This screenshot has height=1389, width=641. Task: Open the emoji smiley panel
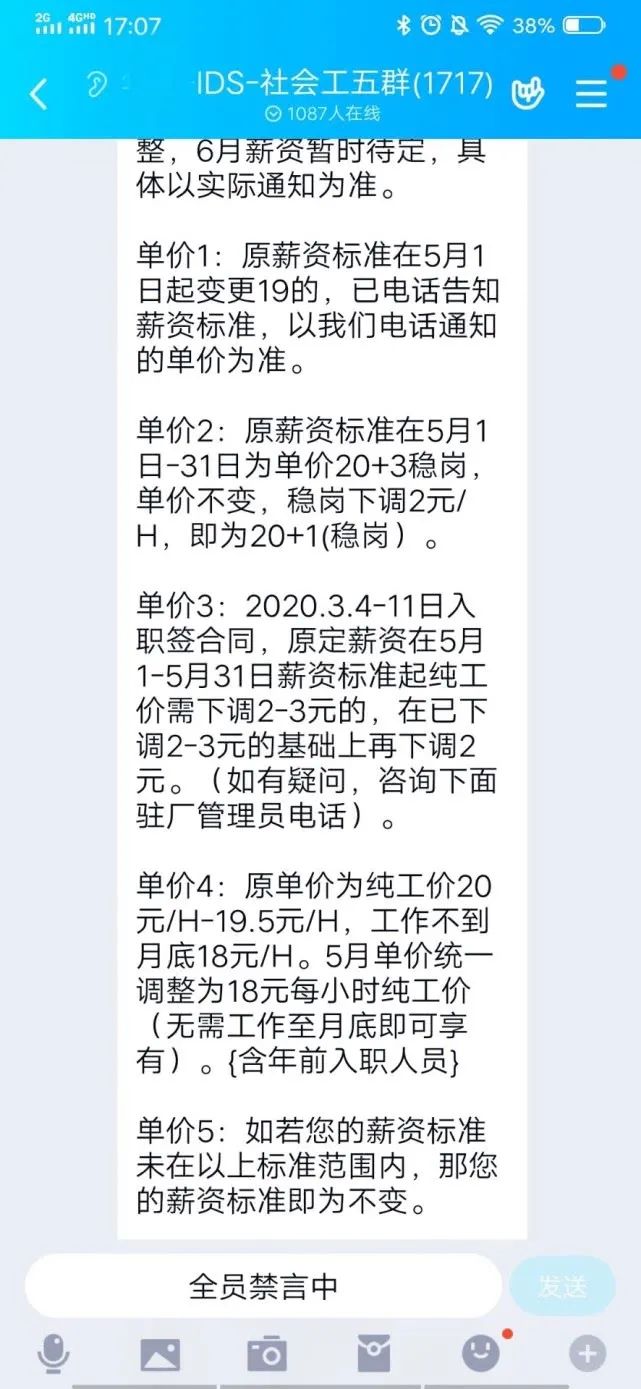point(481,1353)
